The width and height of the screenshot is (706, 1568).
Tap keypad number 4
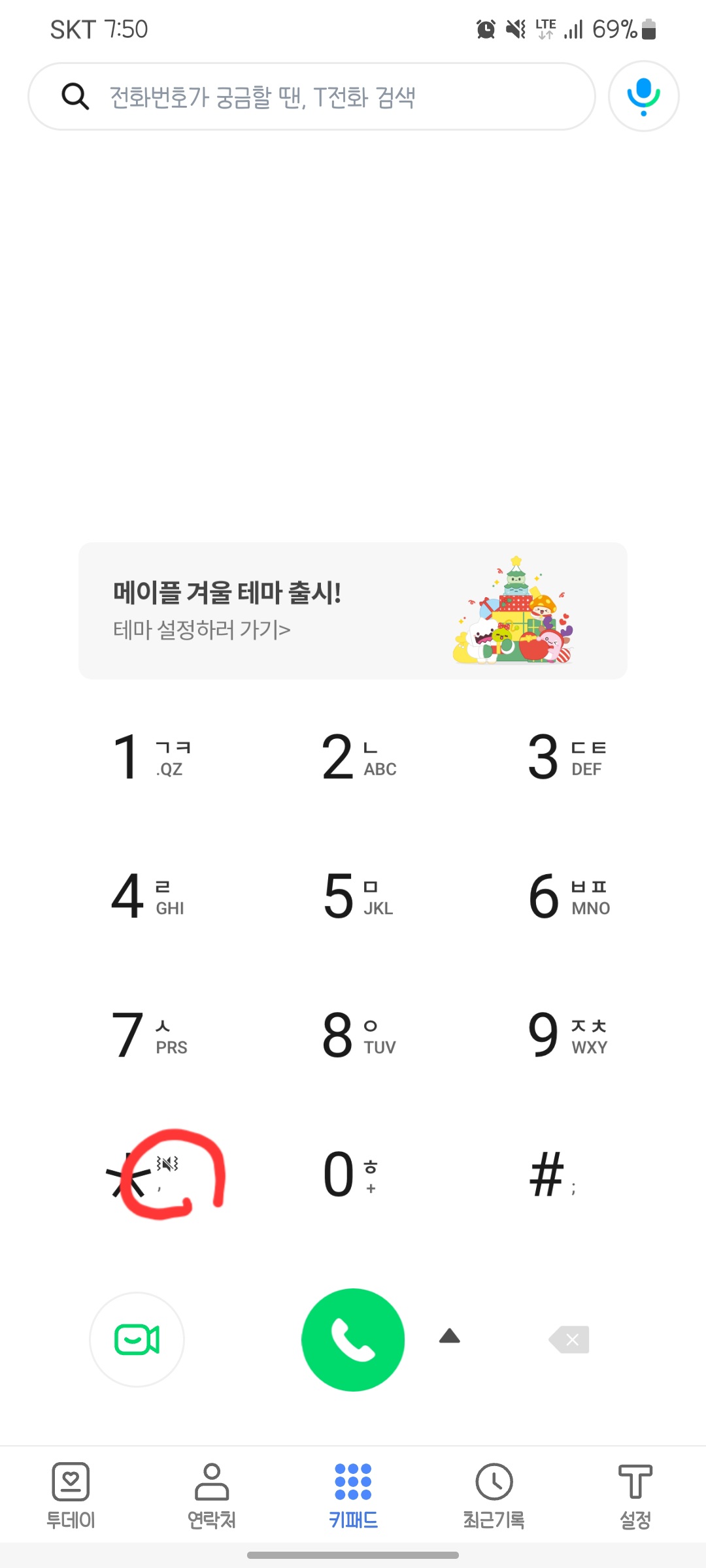pos(147,896)
